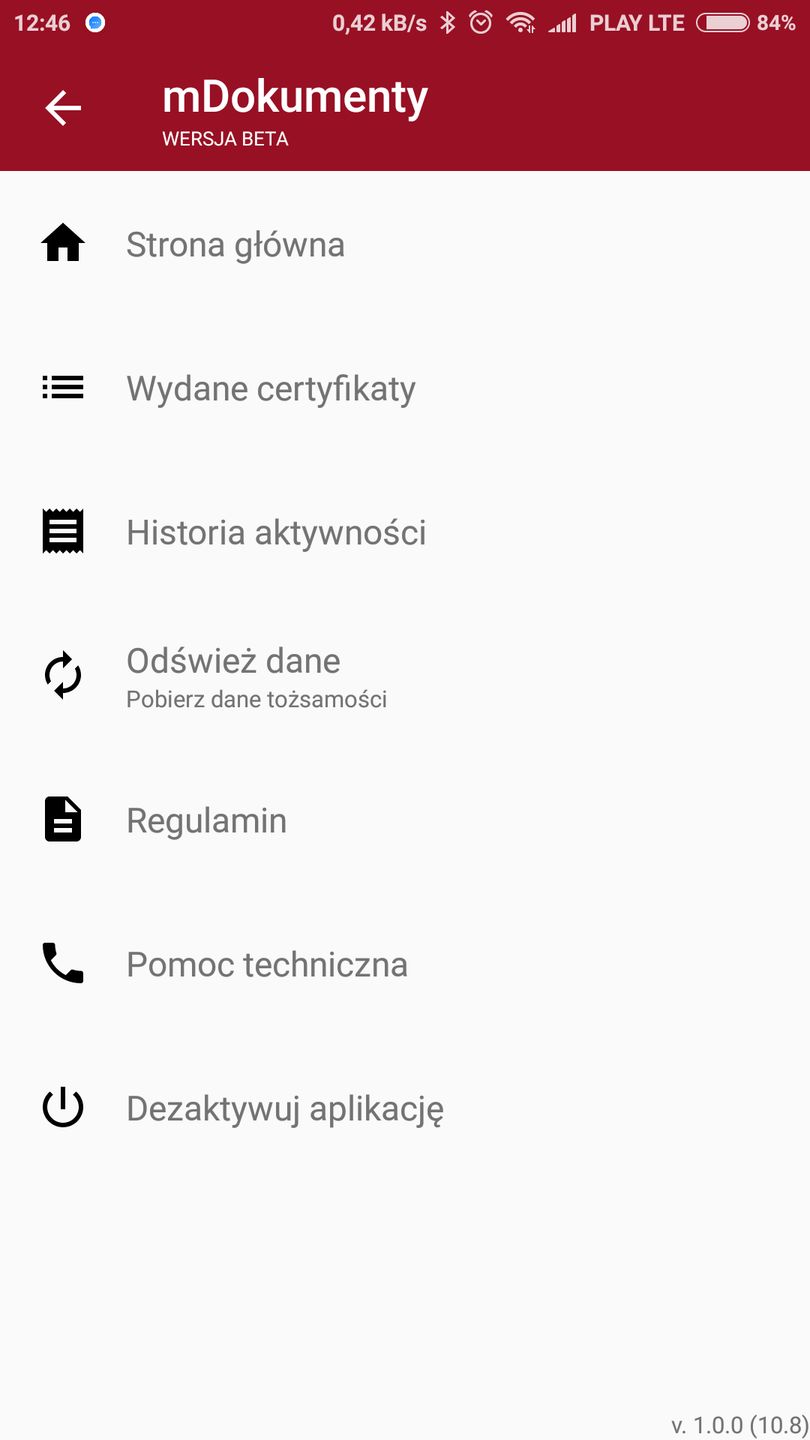Viewport: 810px width, 1440px height.
Task: Tap the phone icon for Pomoc techniczna
Action: coord(62,963)
